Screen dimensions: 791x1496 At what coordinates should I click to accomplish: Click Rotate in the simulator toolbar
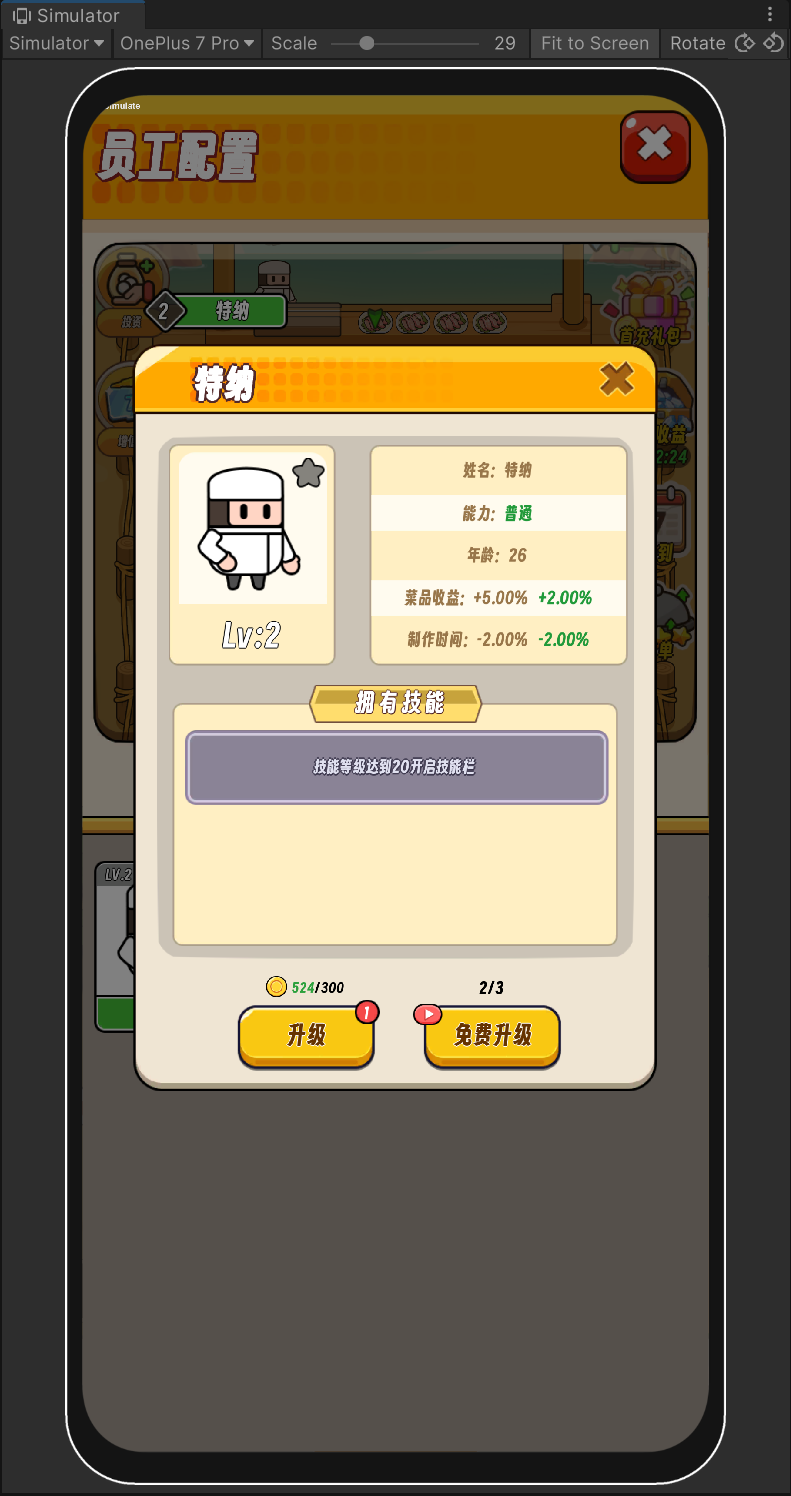click(697, 43)
